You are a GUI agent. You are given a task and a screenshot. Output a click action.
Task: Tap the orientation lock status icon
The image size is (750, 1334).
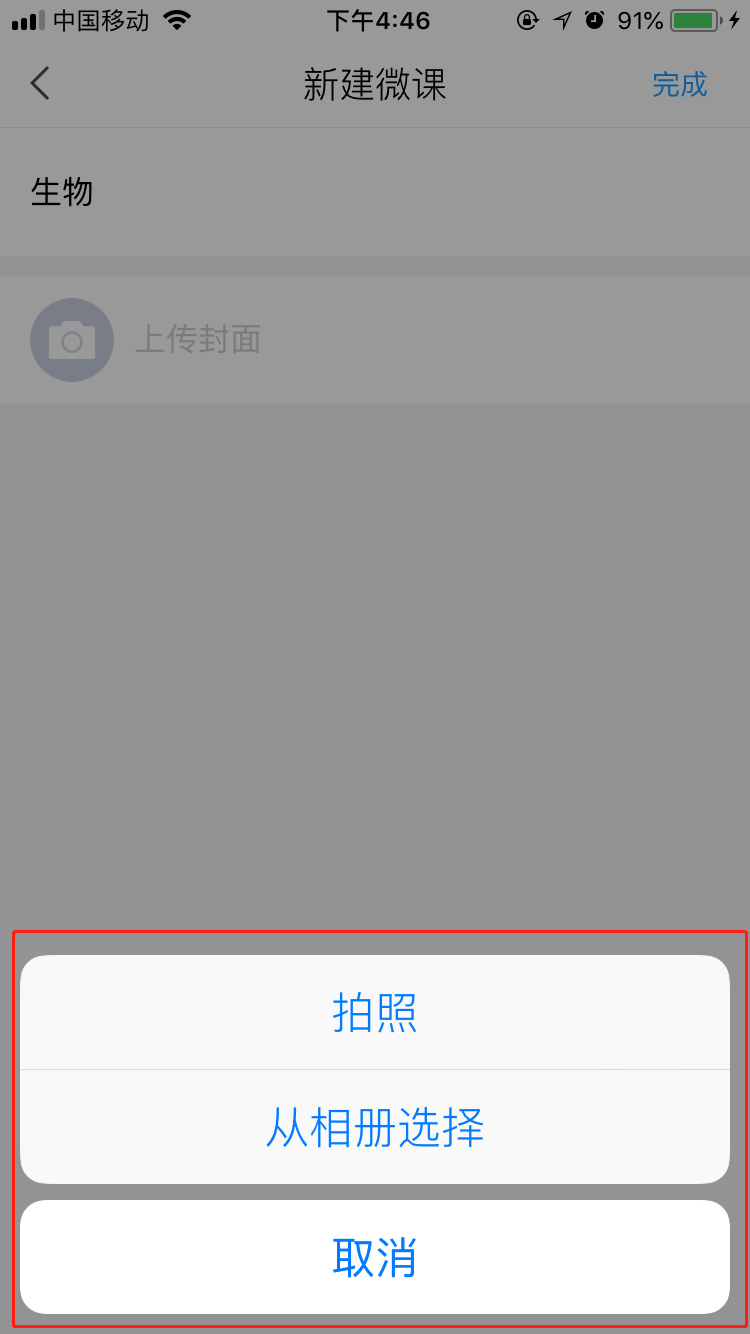tap(528, 18)
